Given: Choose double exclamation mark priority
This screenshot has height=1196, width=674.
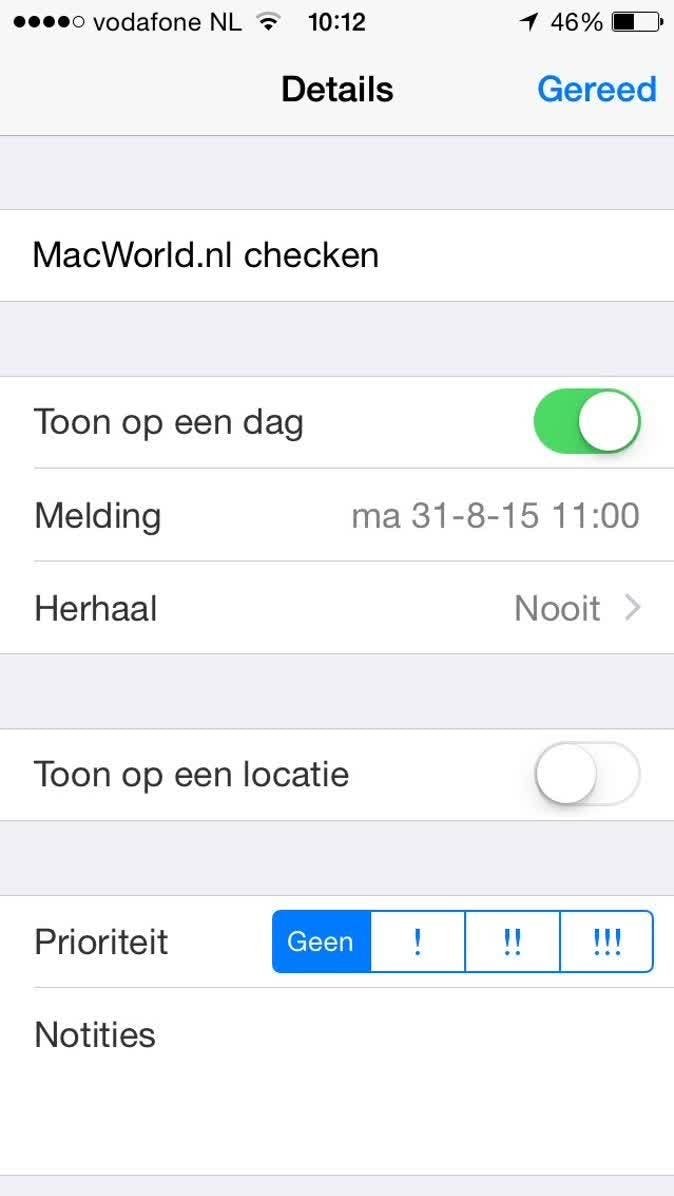Looking at the screenshot, I should (512, 942).
